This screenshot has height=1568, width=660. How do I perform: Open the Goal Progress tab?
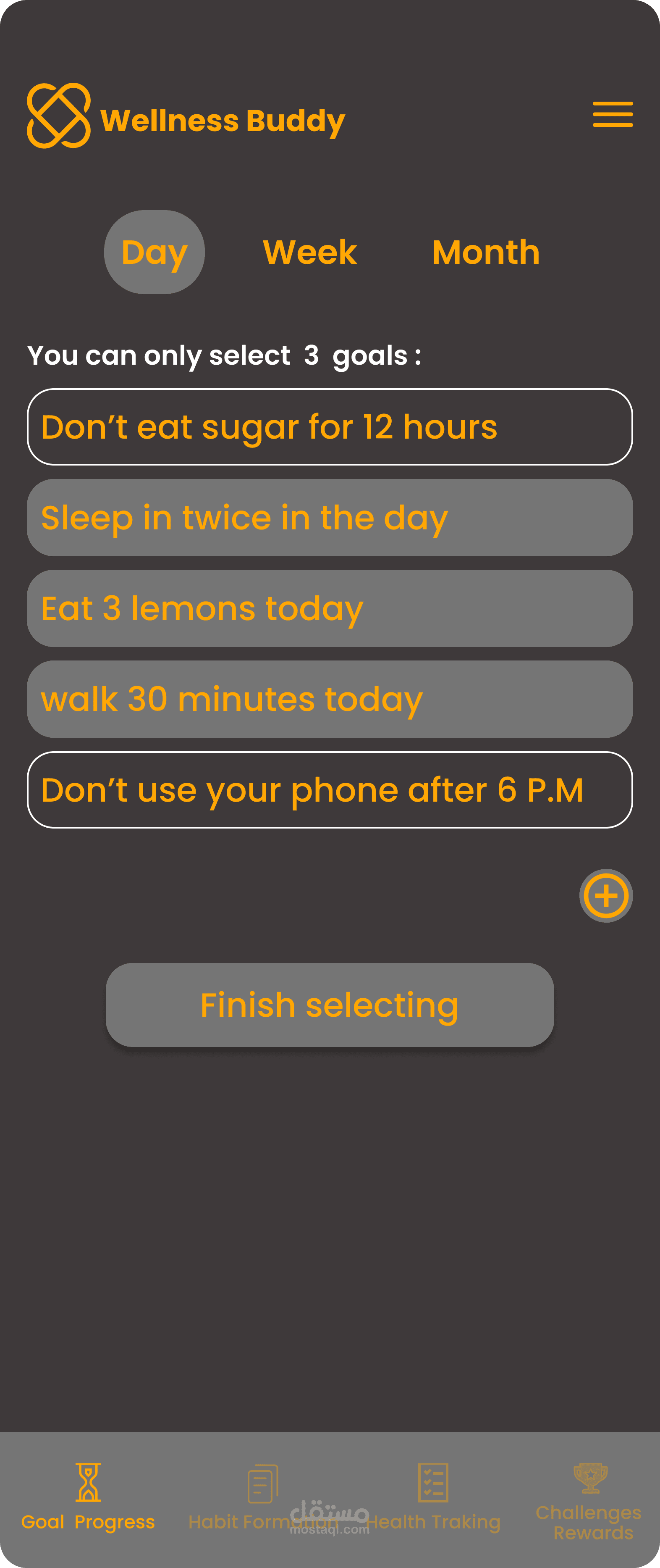click(x=88, y=1497)
